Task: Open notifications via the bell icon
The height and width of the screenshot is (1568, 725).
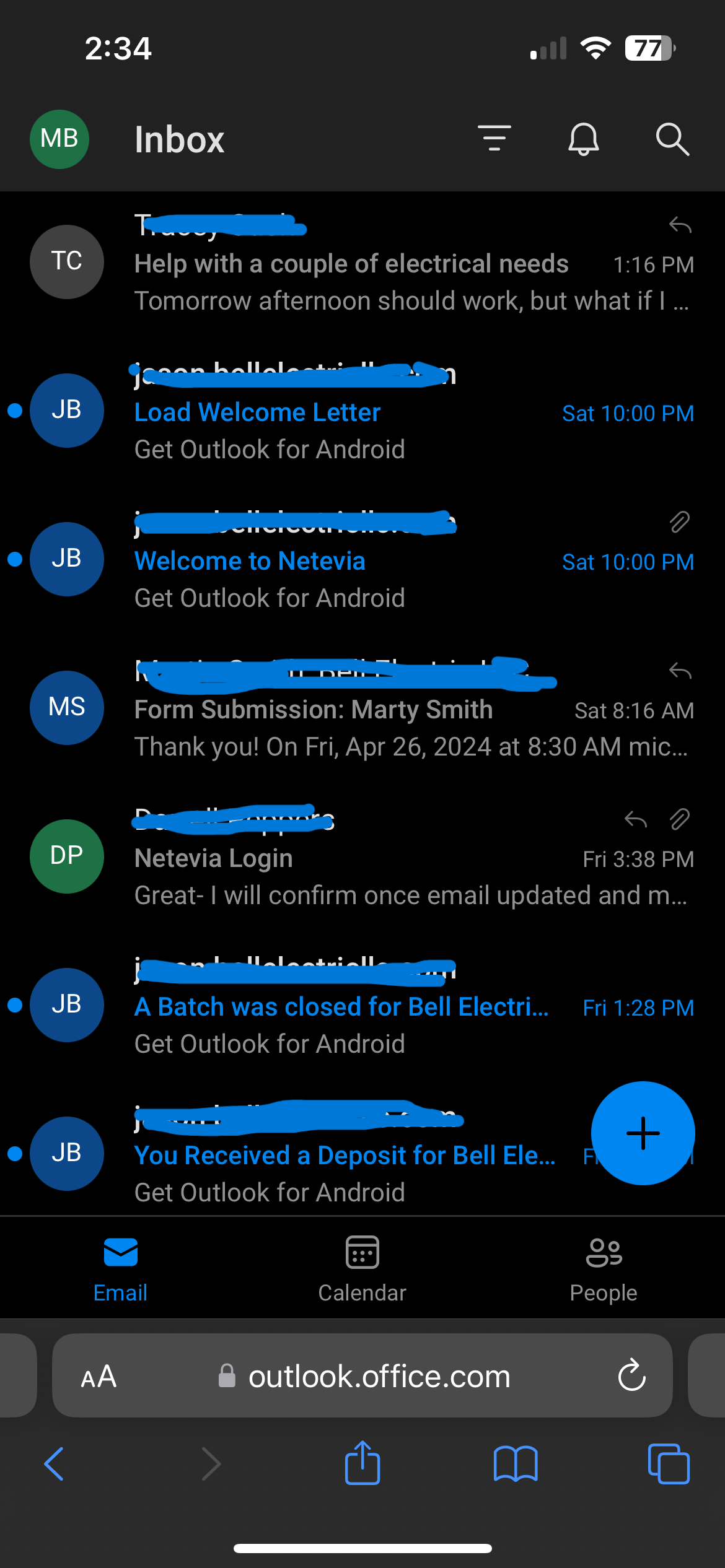Action: point(584,139)
